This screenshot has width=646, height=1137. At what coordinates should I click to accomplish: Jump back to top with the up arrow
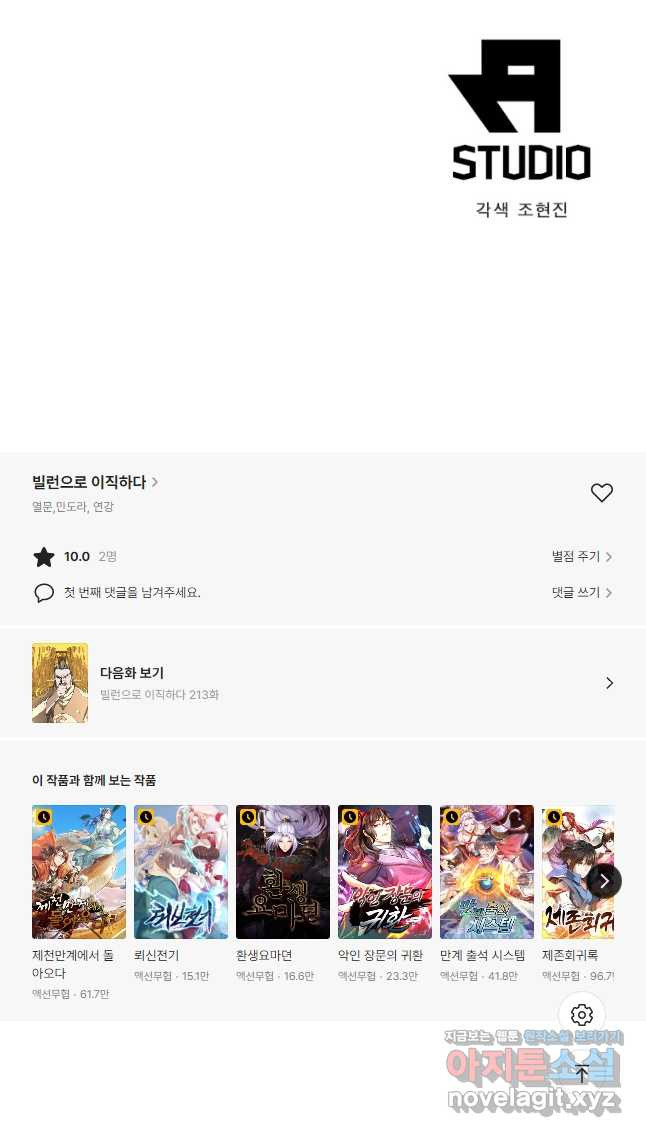[x=582, y=1074]
